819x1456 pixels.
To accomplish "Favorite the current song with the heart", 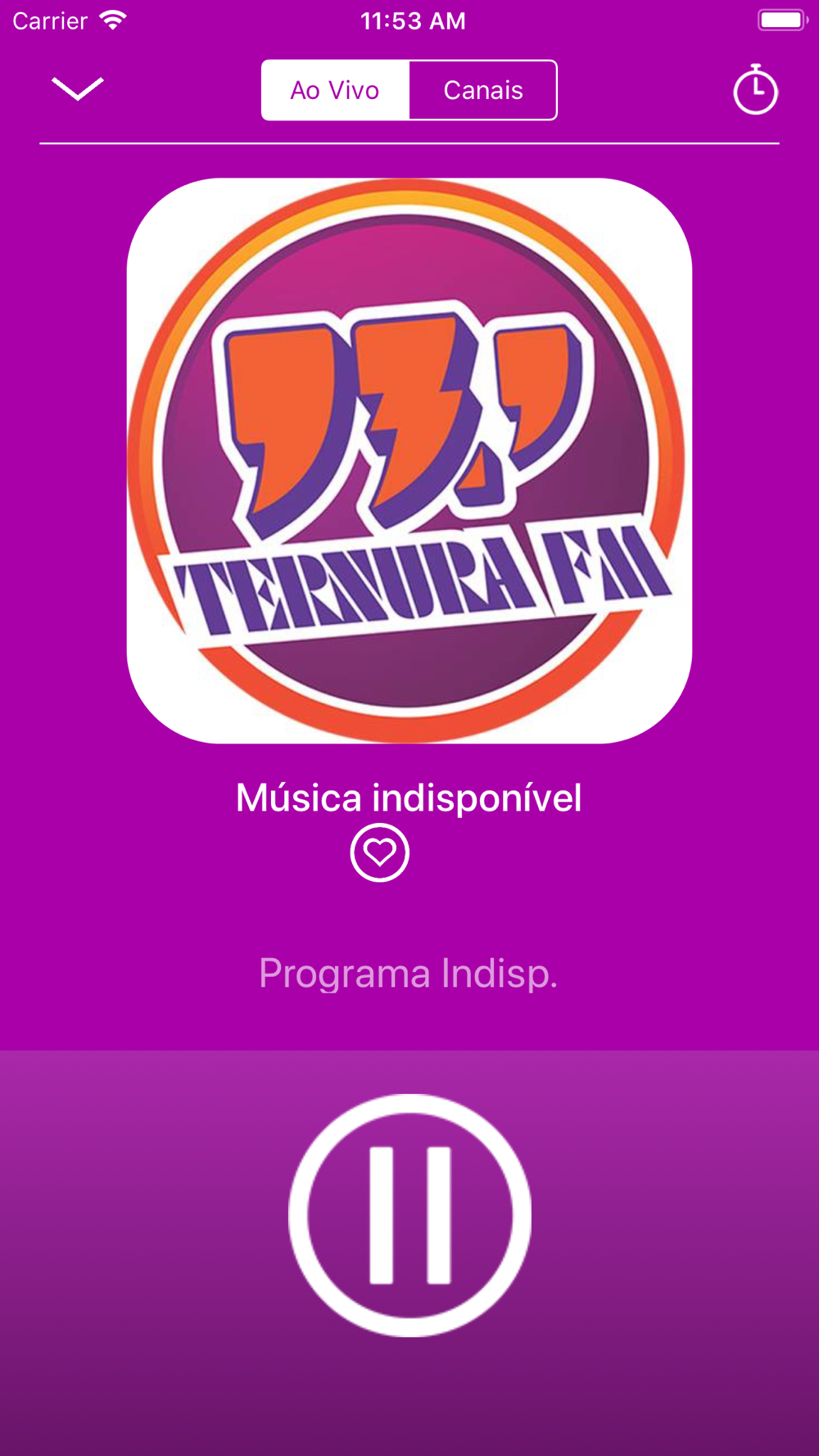I will point(379,852).
